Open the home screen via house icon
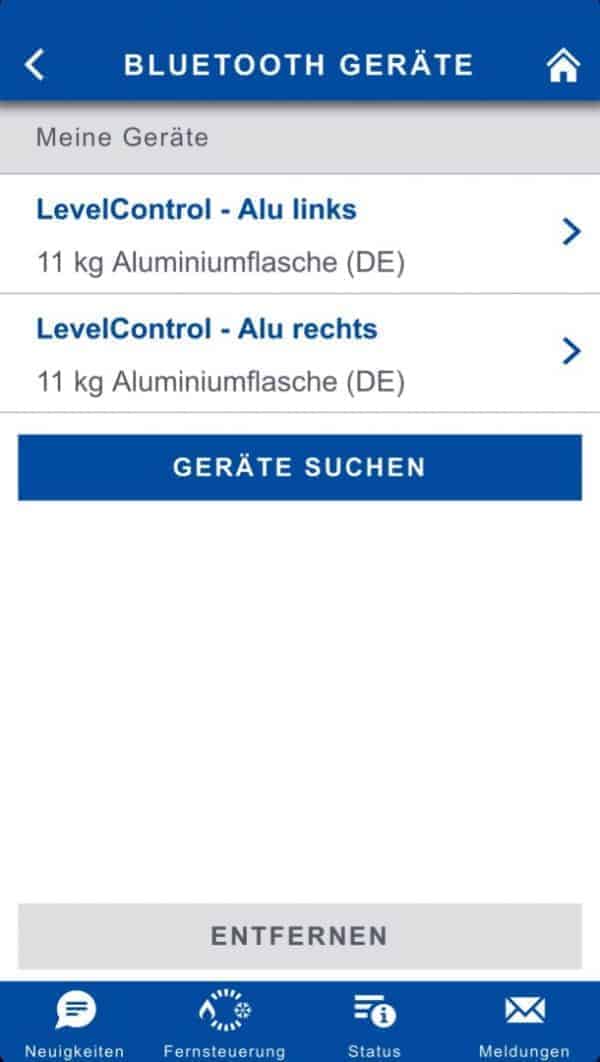 [563, 66]
